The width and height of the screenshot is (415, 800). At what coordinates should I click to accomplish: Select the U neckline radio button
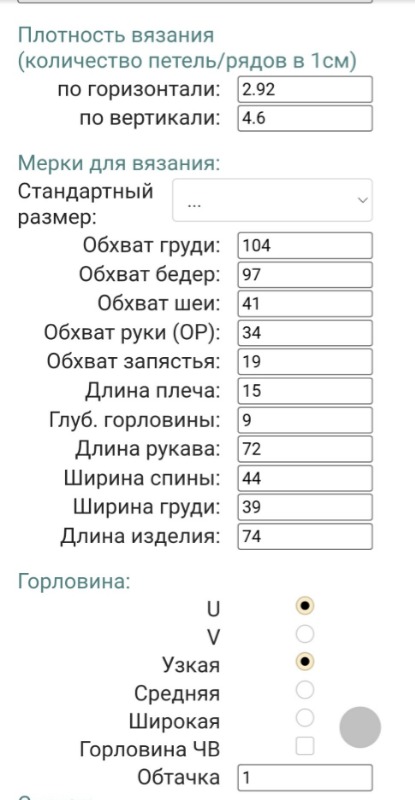(305, 606)
